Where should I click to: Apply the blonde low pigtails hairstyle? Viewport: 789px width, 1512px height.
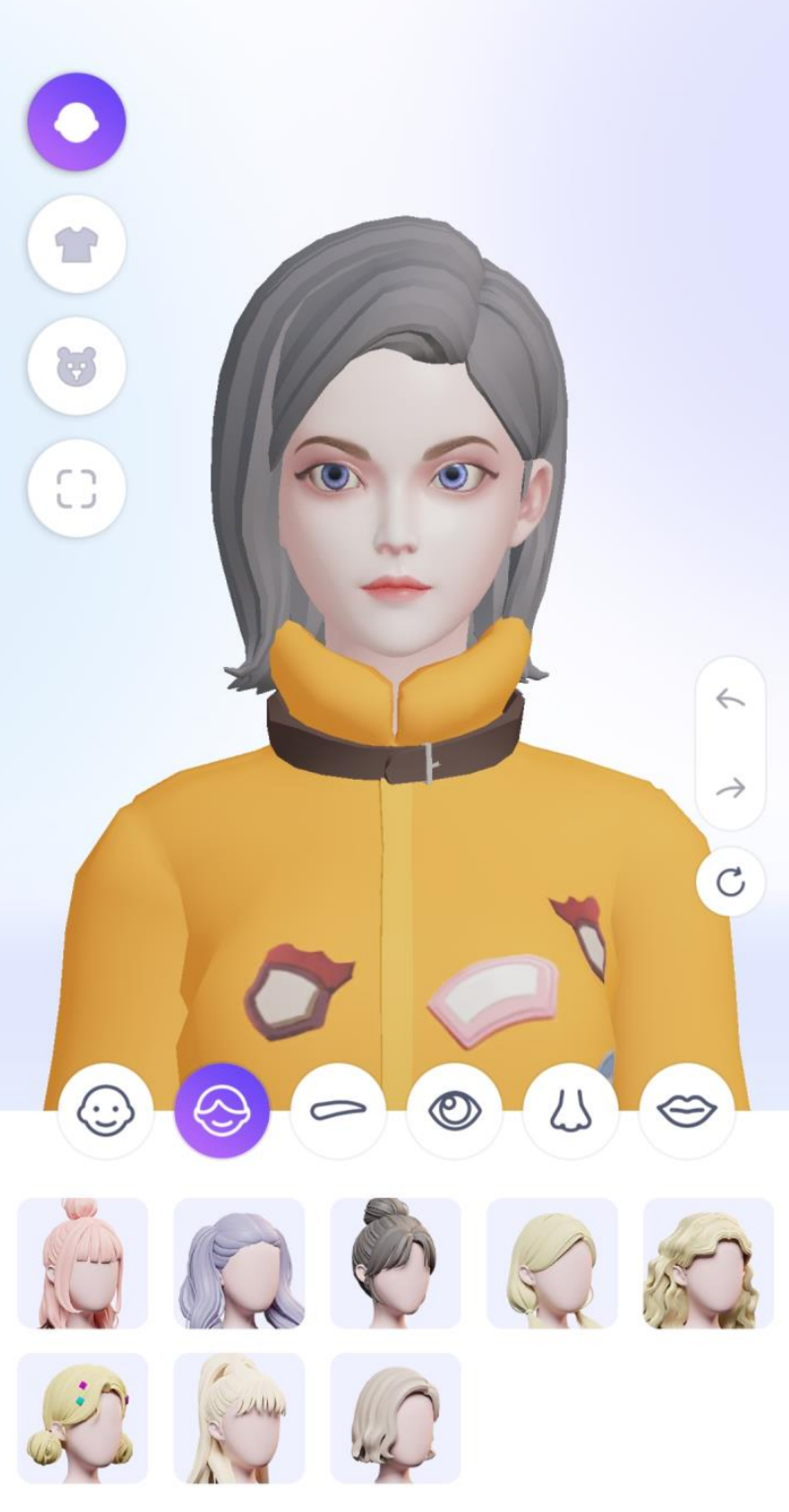click(x=552, y=1263)
